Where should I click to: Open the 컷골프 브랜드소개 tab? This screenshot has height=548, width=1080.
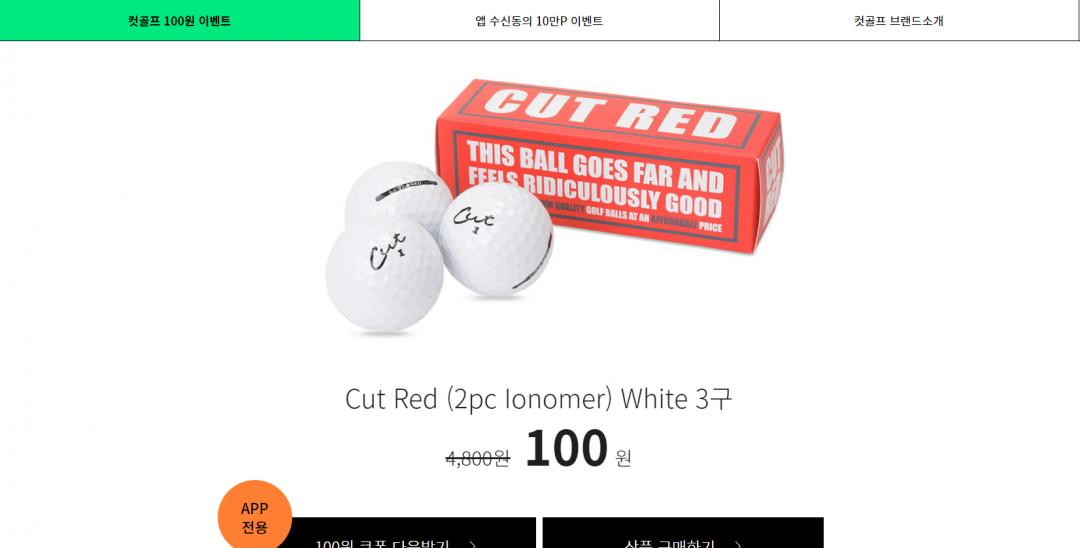[899, 20]
